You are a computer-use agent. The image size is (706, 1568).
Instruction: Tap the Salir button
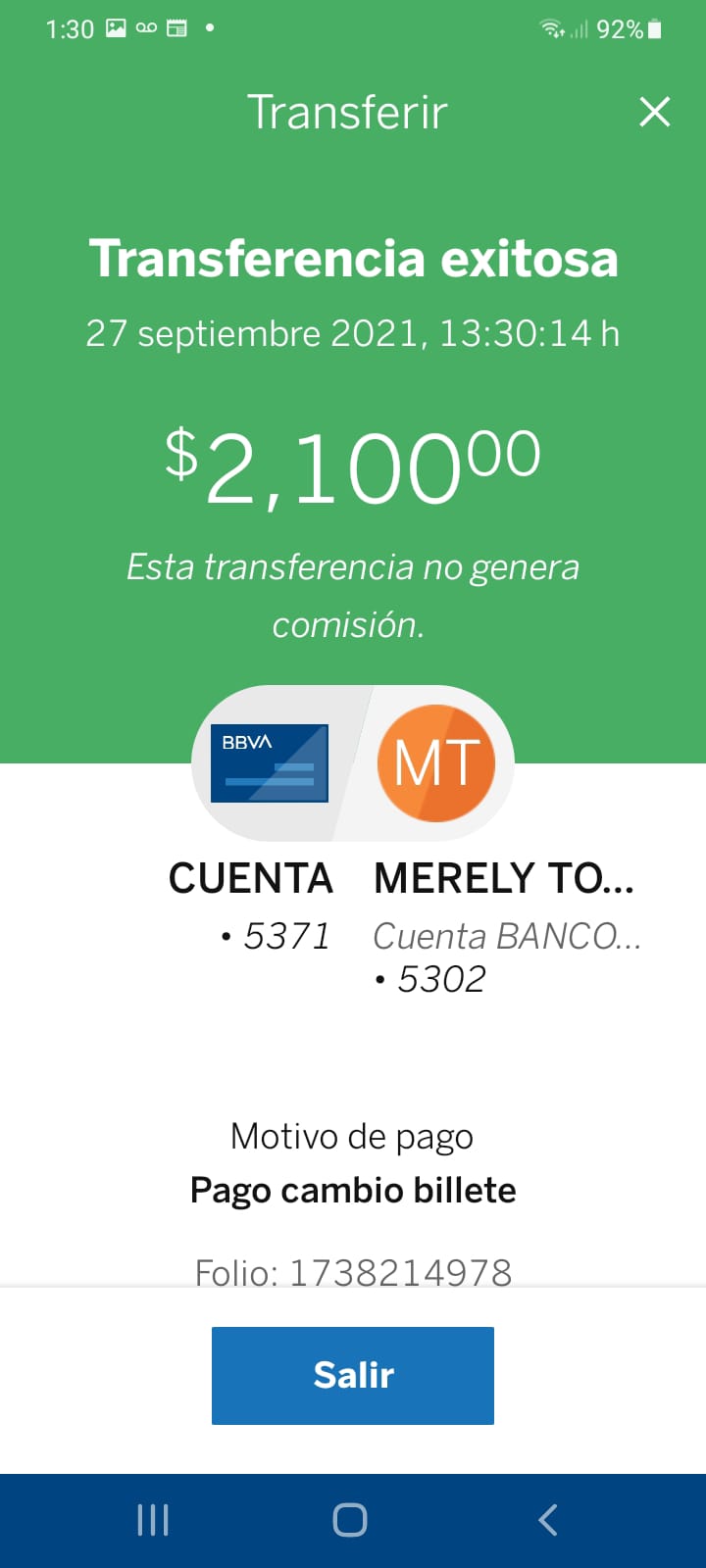pos(353,1375)
